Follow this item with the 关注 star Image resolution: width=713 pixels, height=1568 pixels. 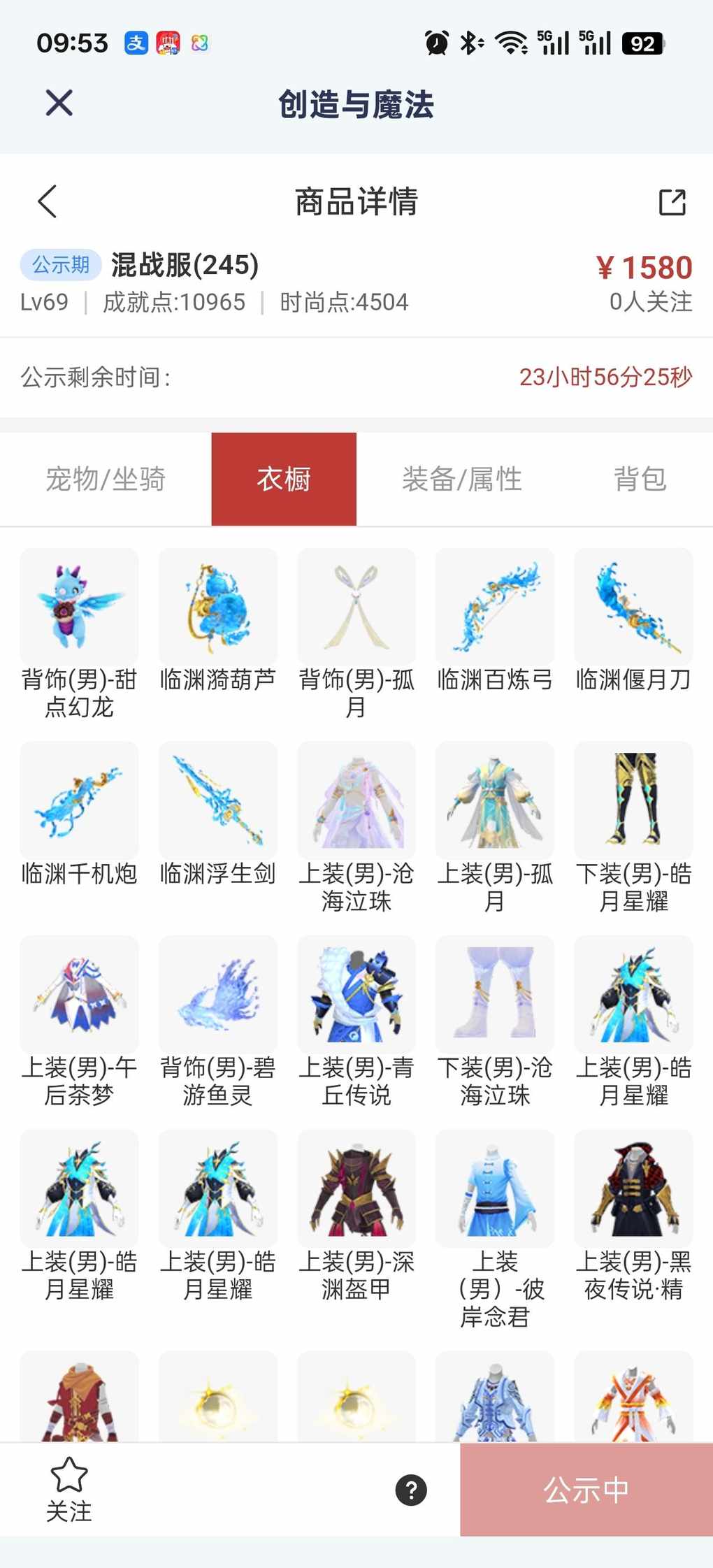69,1489
